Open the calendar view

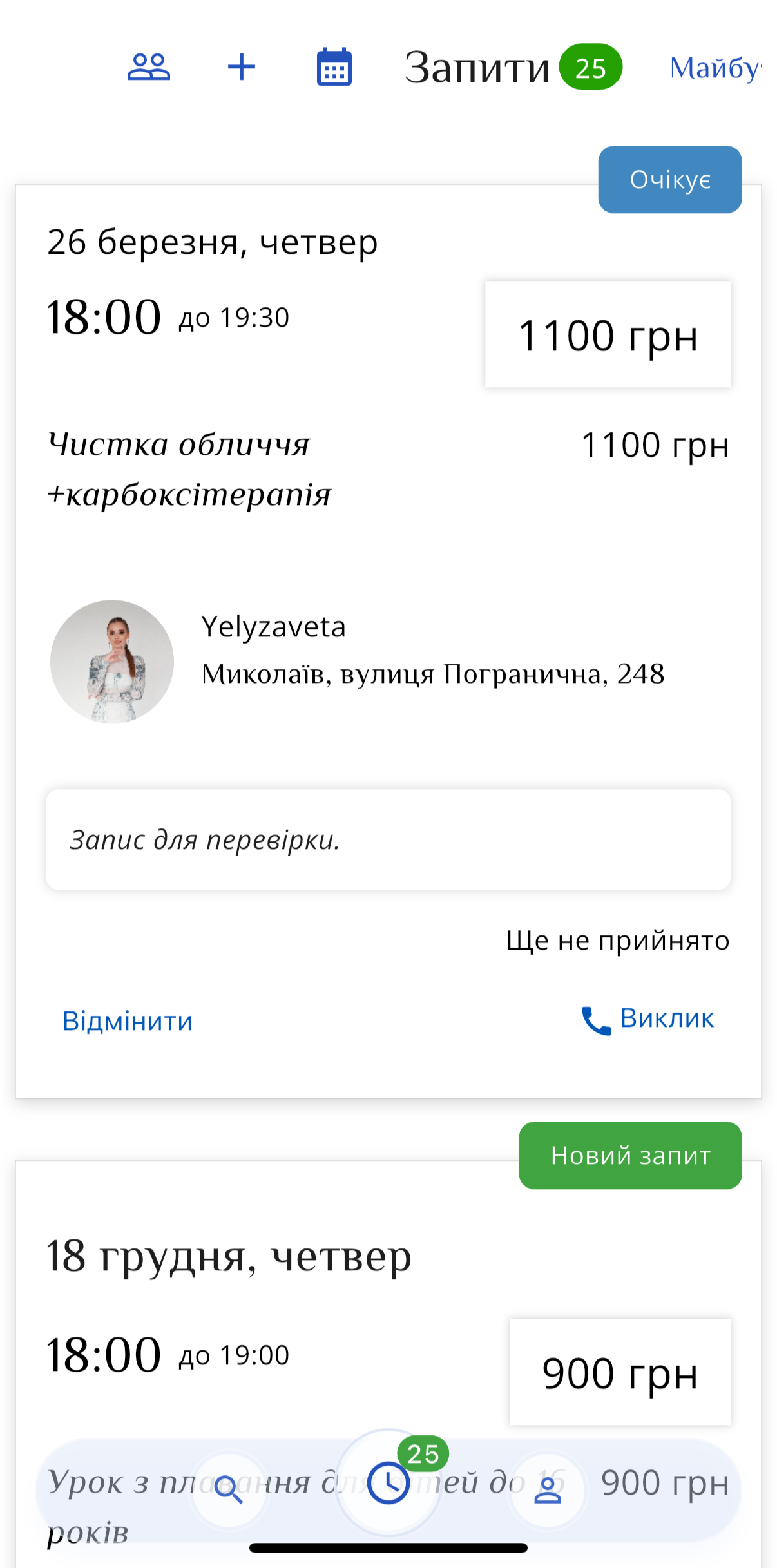pos(334,67)
